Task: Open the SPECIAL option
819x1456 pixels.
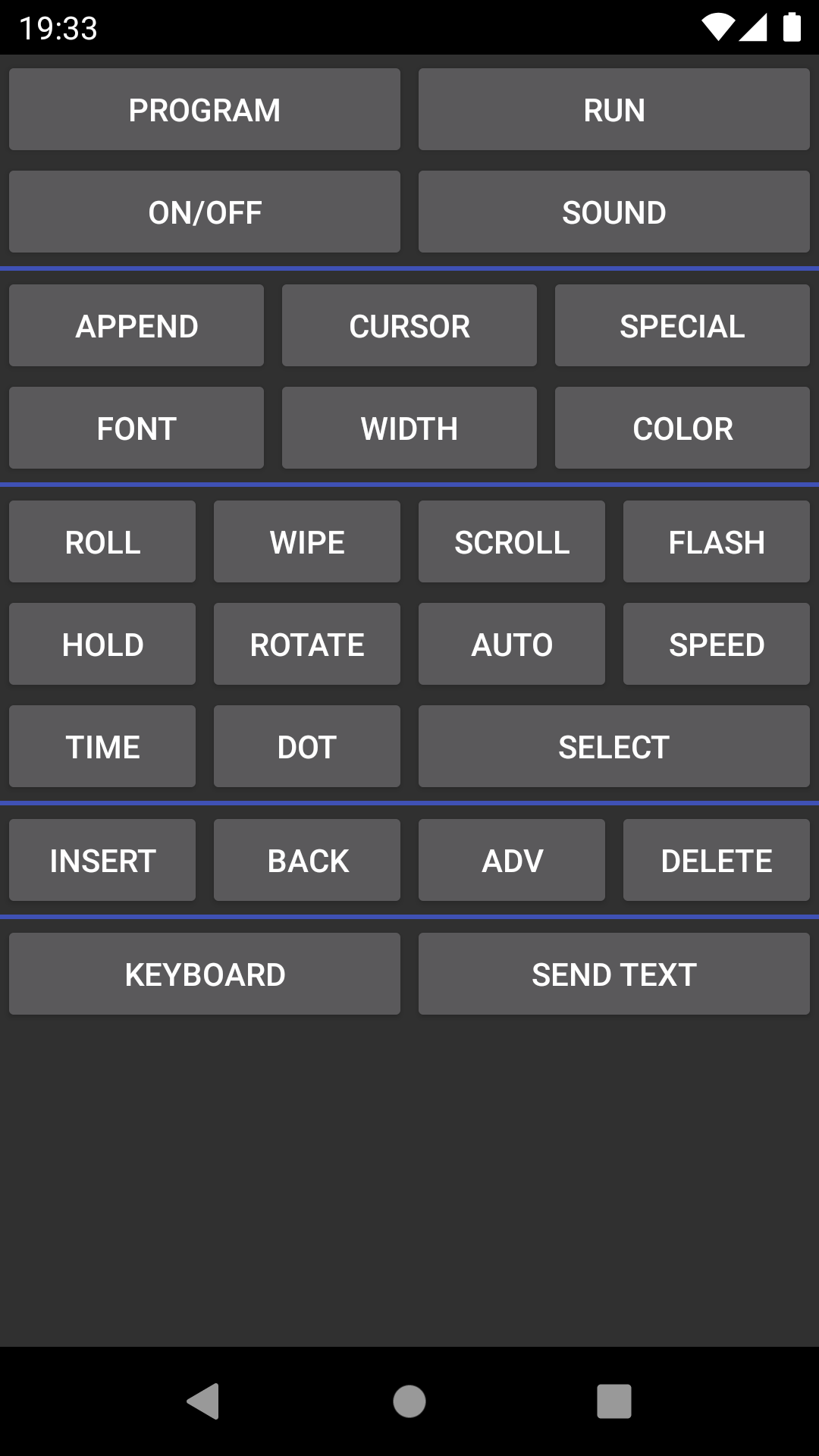Action: click(682, 325)
